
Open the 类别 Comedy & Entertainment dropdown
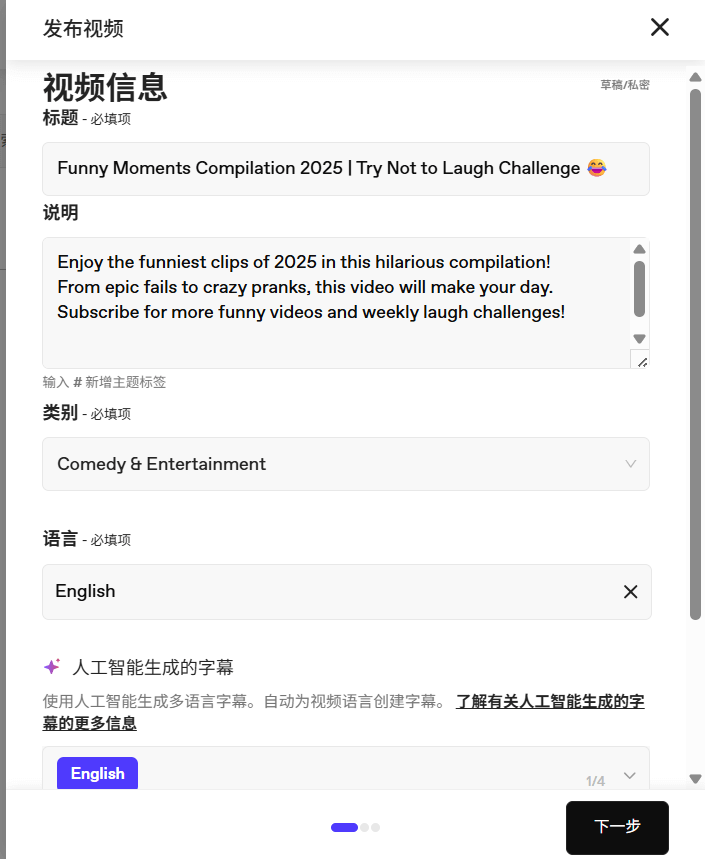345,464
